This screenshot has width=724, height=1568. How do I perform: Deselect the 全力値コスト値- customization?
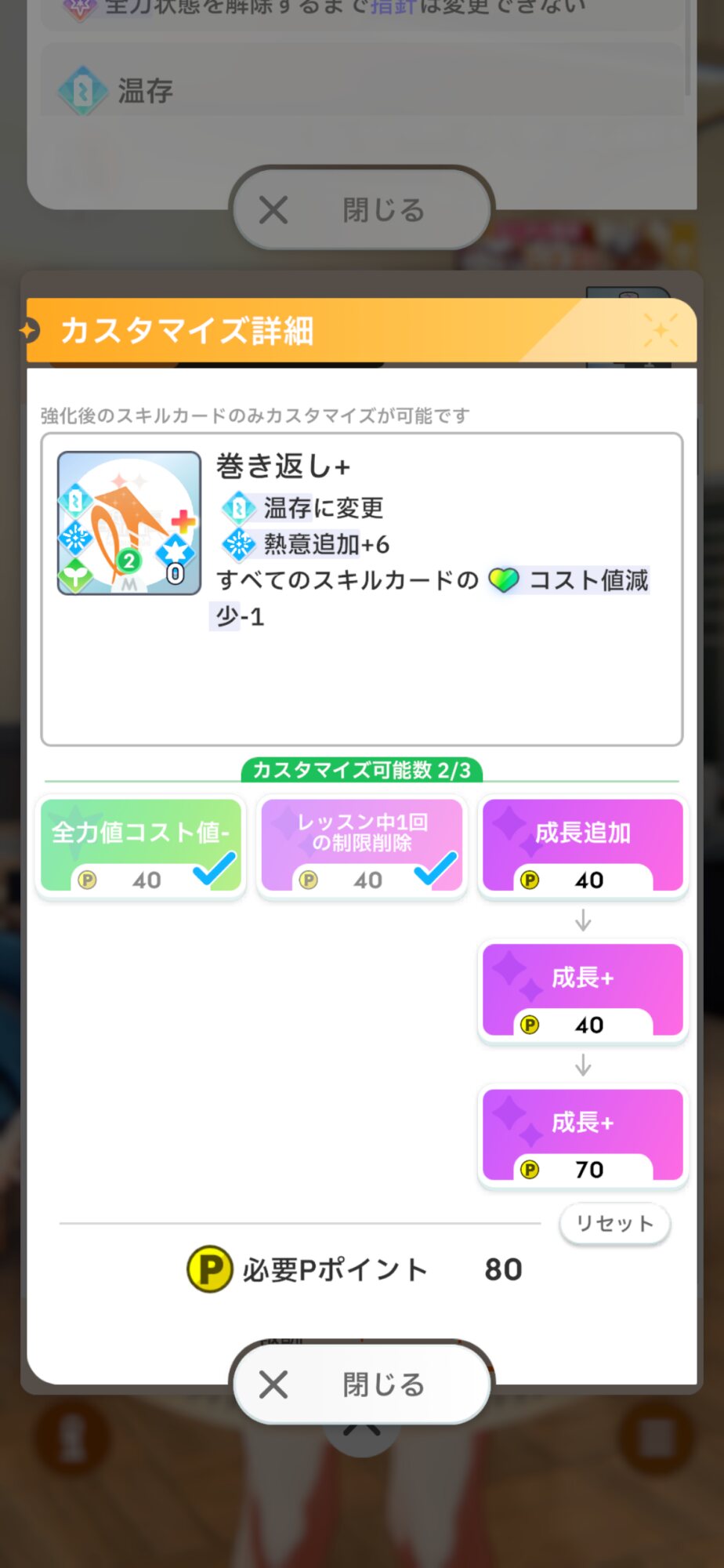point(141,846)
